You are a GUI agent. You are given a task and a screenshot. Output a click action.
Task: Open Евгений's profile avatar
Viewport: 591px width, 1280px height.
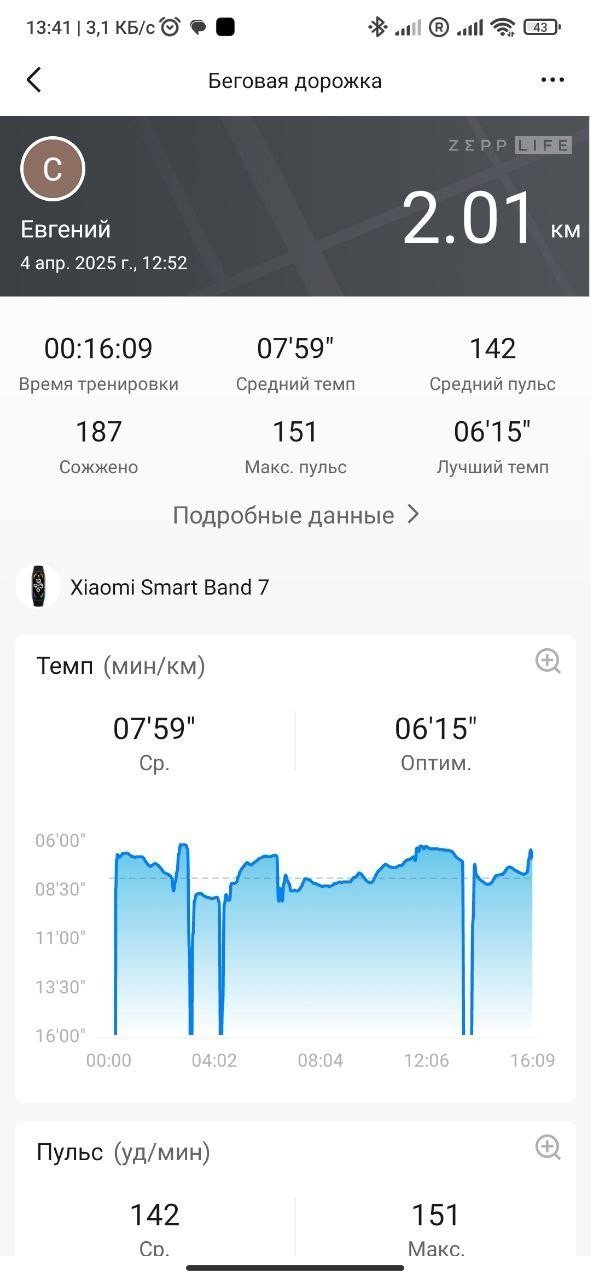(x=53, y=169)
